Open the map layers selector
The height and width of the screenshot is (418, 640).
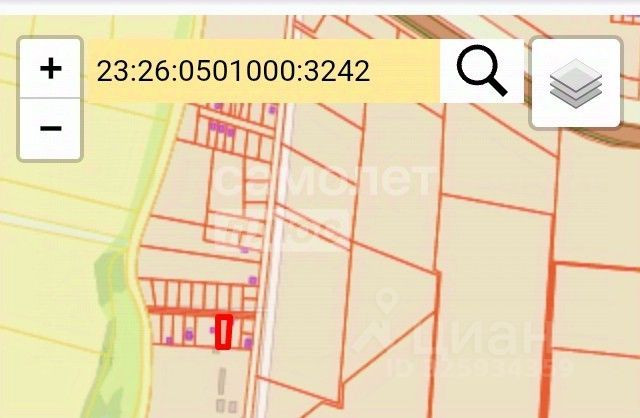click(x=575, y=84)
